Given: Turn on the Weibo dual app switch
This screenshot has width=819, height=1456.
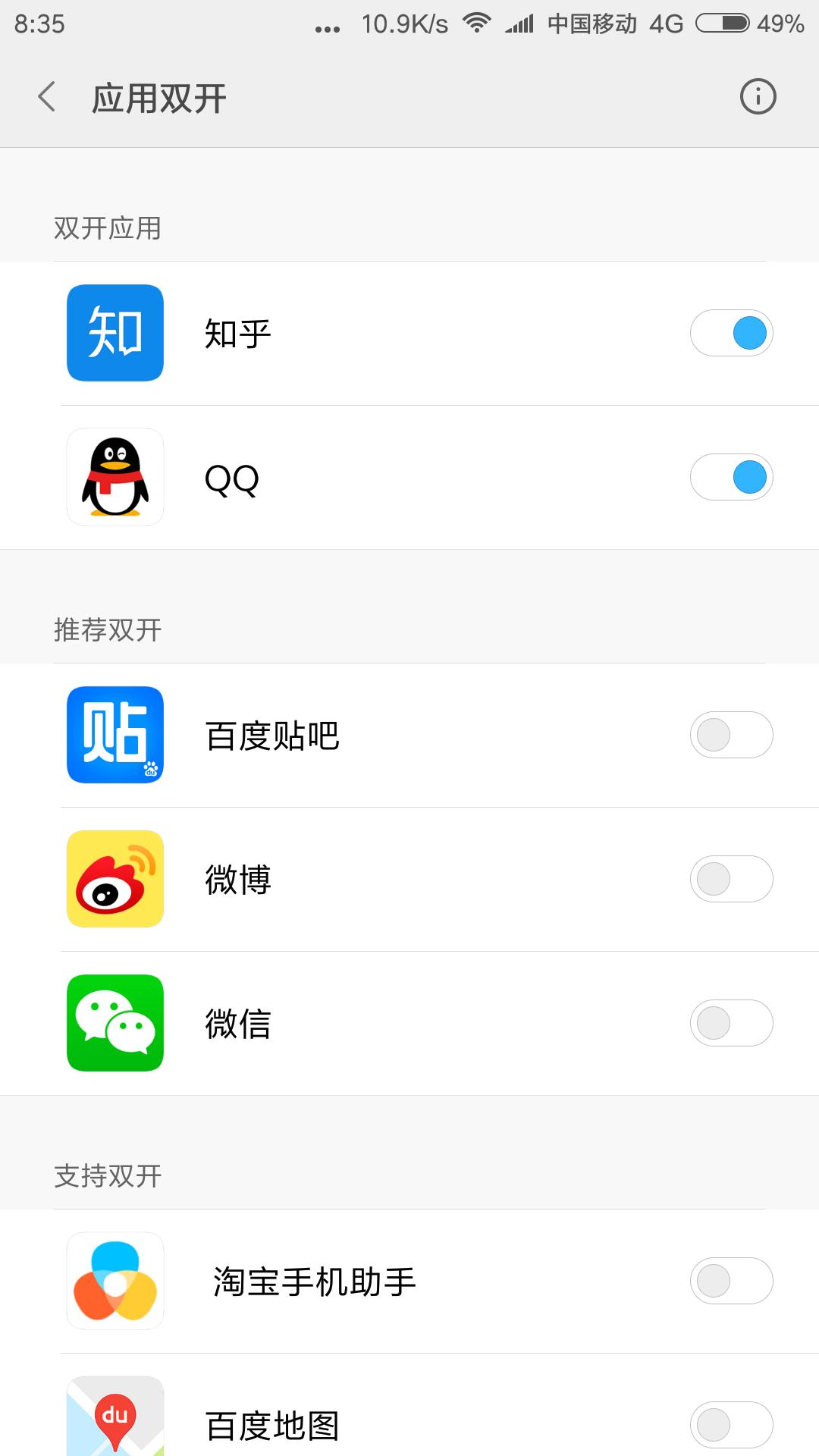Looking at the screenshot, I should [x=731, y=879].
